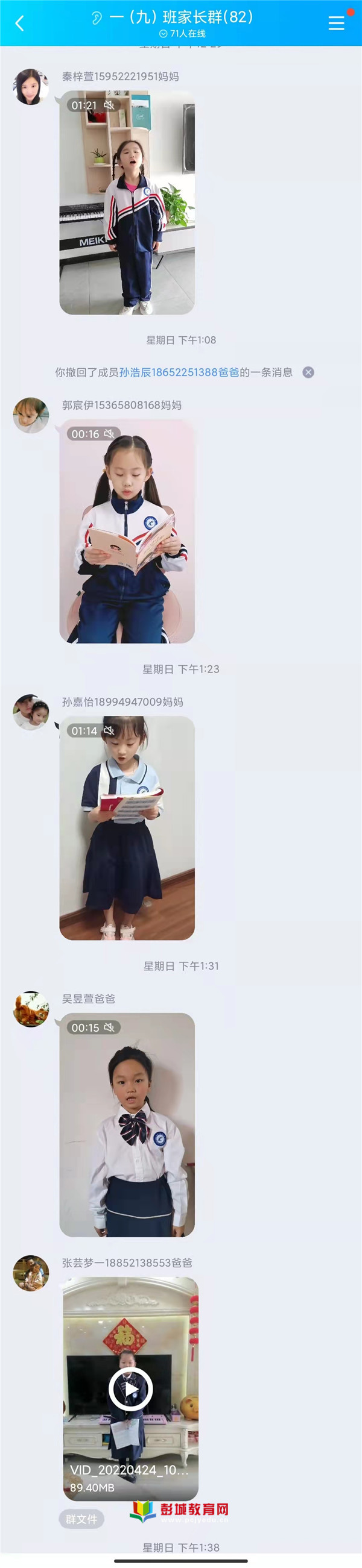The width and height of the screenshot is (362, 1568).
Task: Toggle earpiece mode icon in title
Action: click(97, 18)
